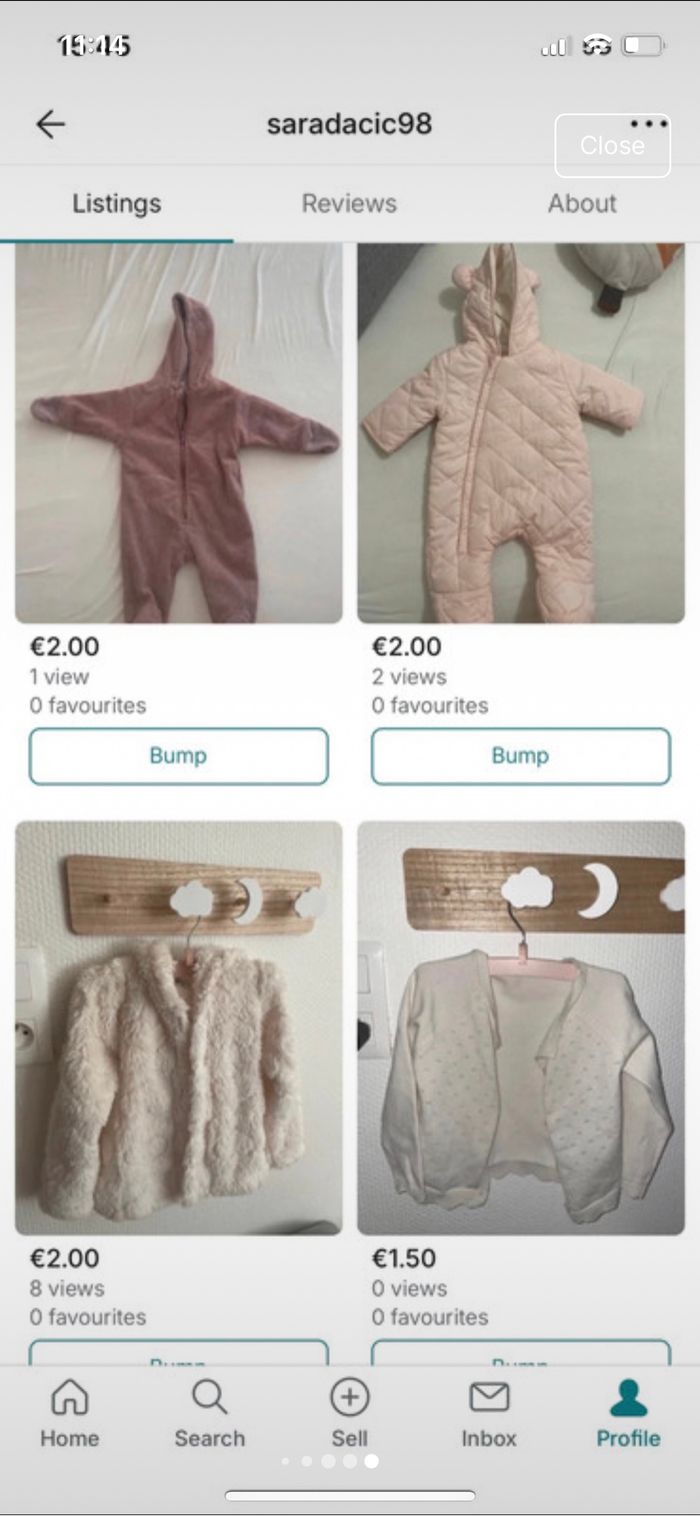Screen dimensions: 700x1516
Task: Open the Profile tab
Action: pos(628,1413)
